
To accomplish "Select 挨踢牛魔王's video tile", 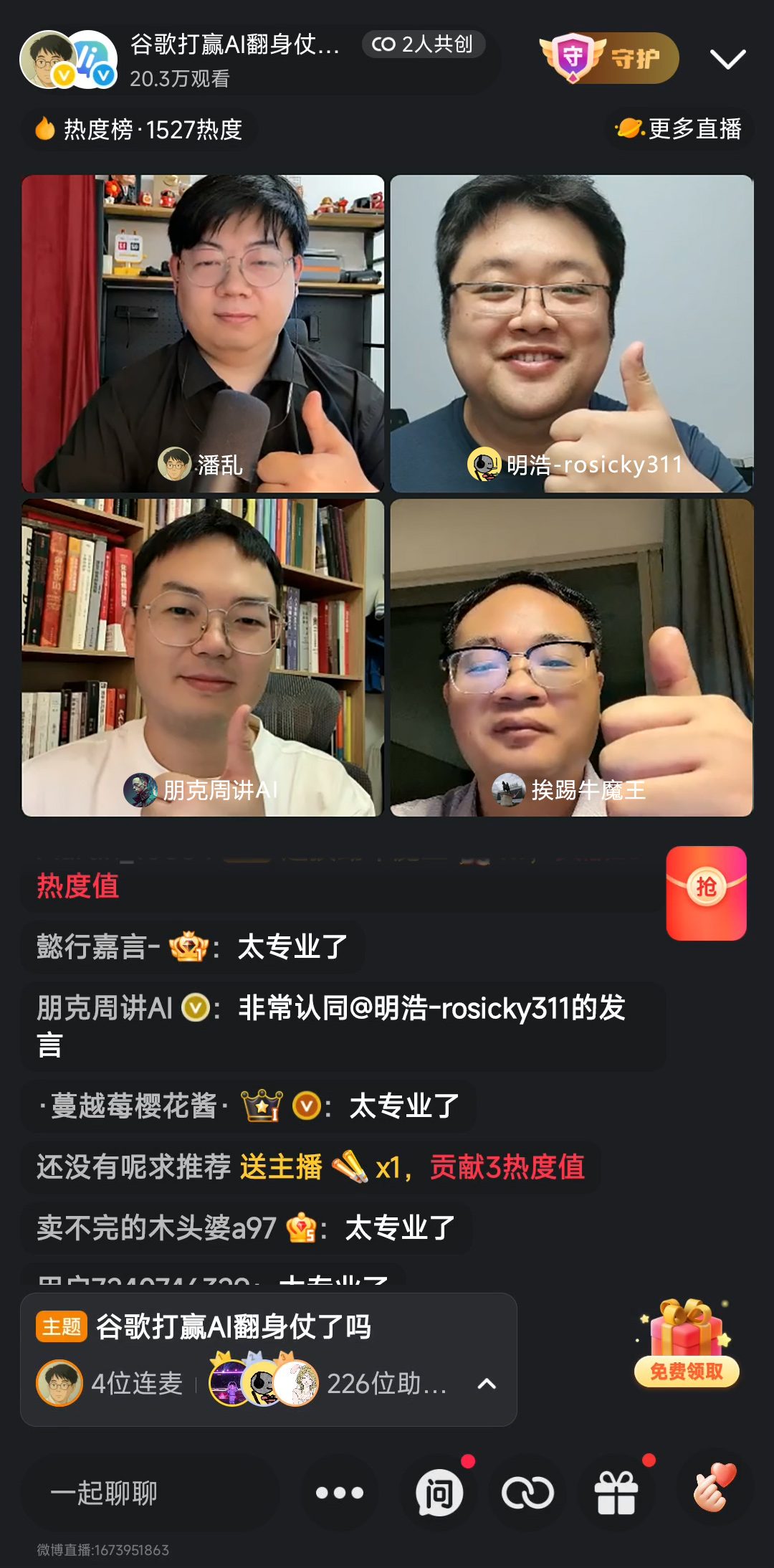I will click(x=571, y=657).
